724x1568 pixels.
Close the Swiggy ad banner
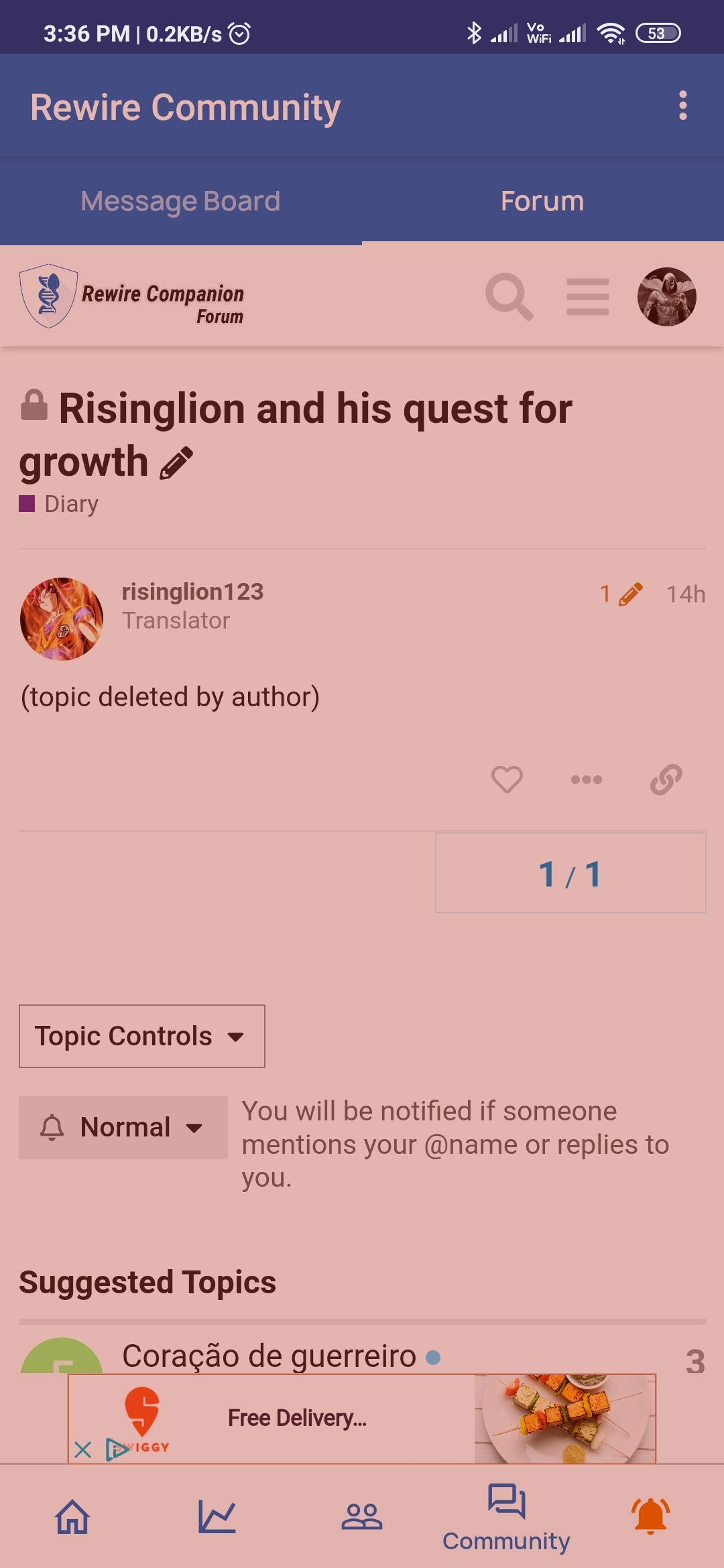(83, 1450)
